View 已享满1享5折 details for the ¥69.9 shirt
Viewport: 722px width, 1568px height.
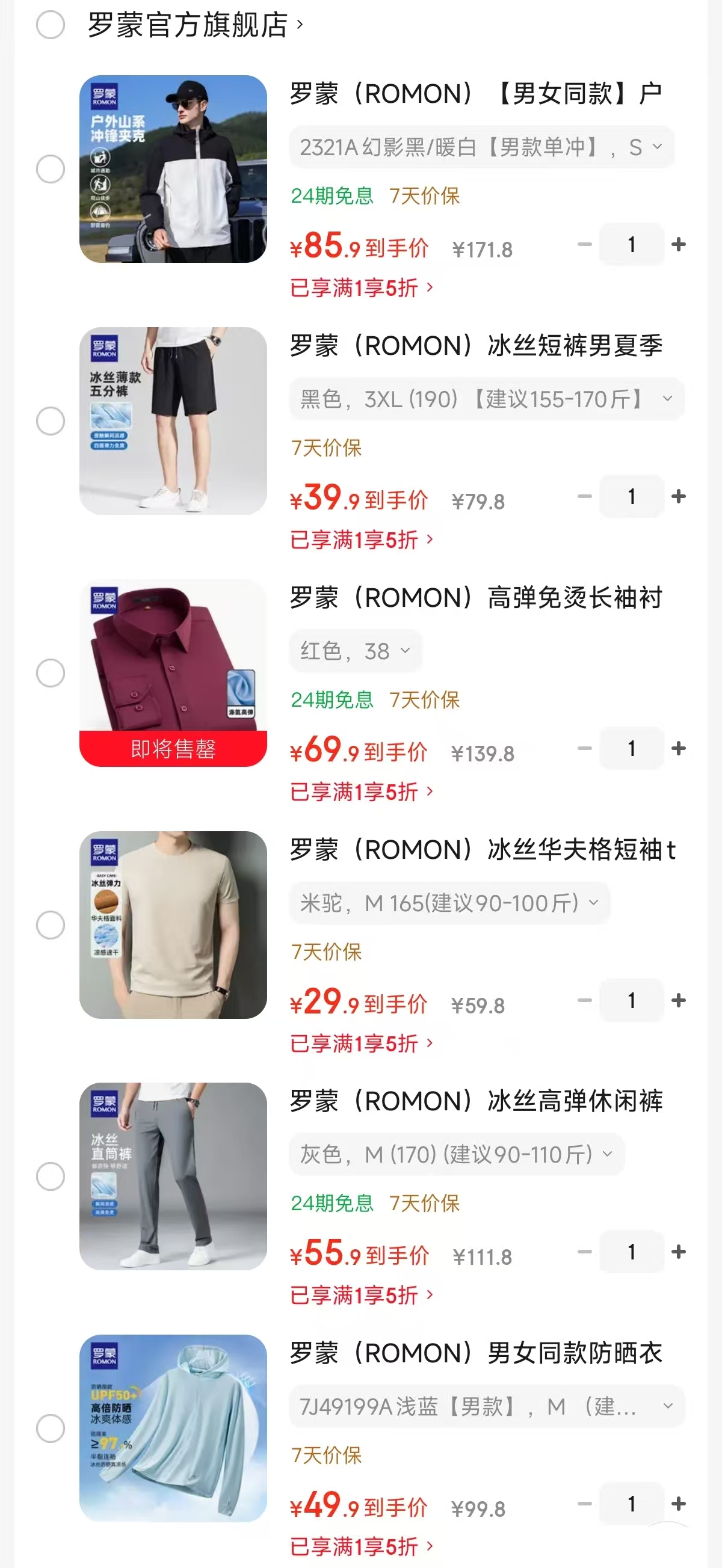pyautogui.click(x=362, y=792)
